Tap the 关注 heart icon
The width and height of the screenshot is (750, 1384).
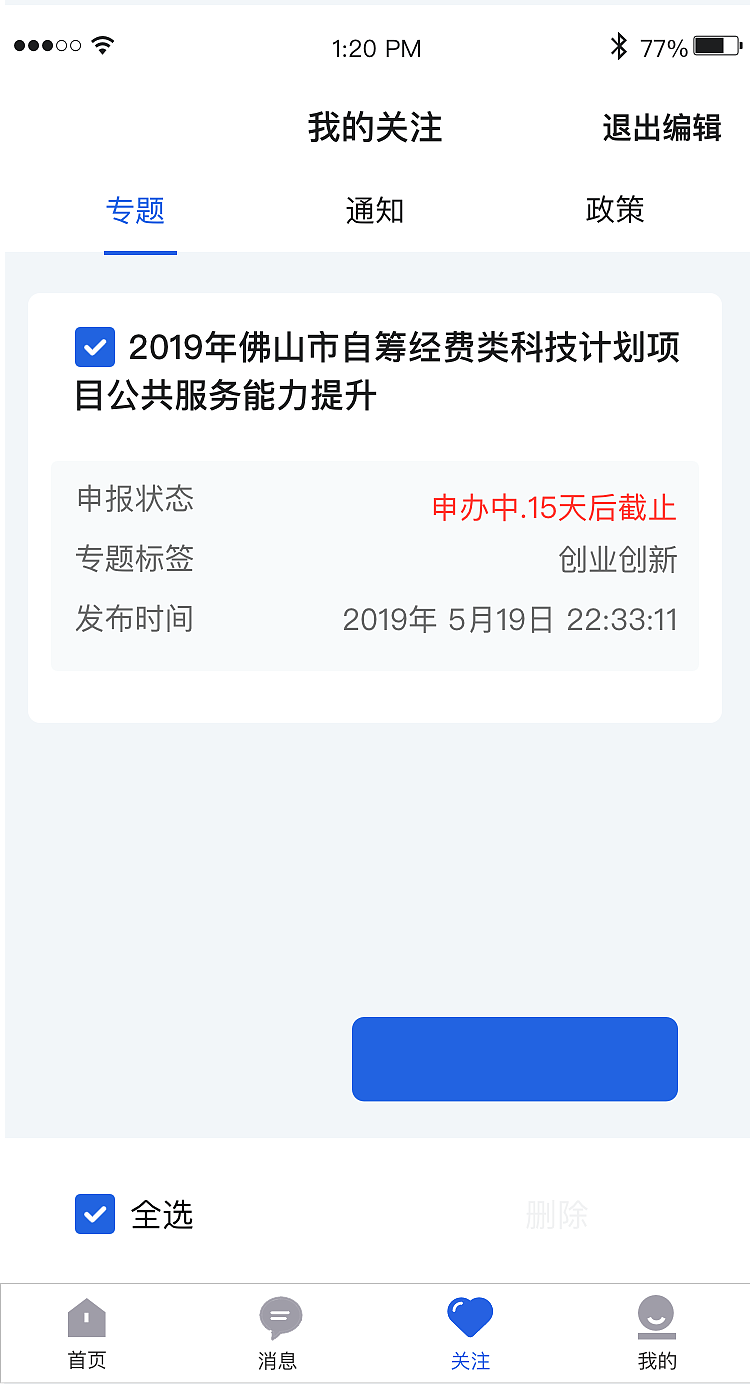pyautogui.click(x=470, y=1318)
